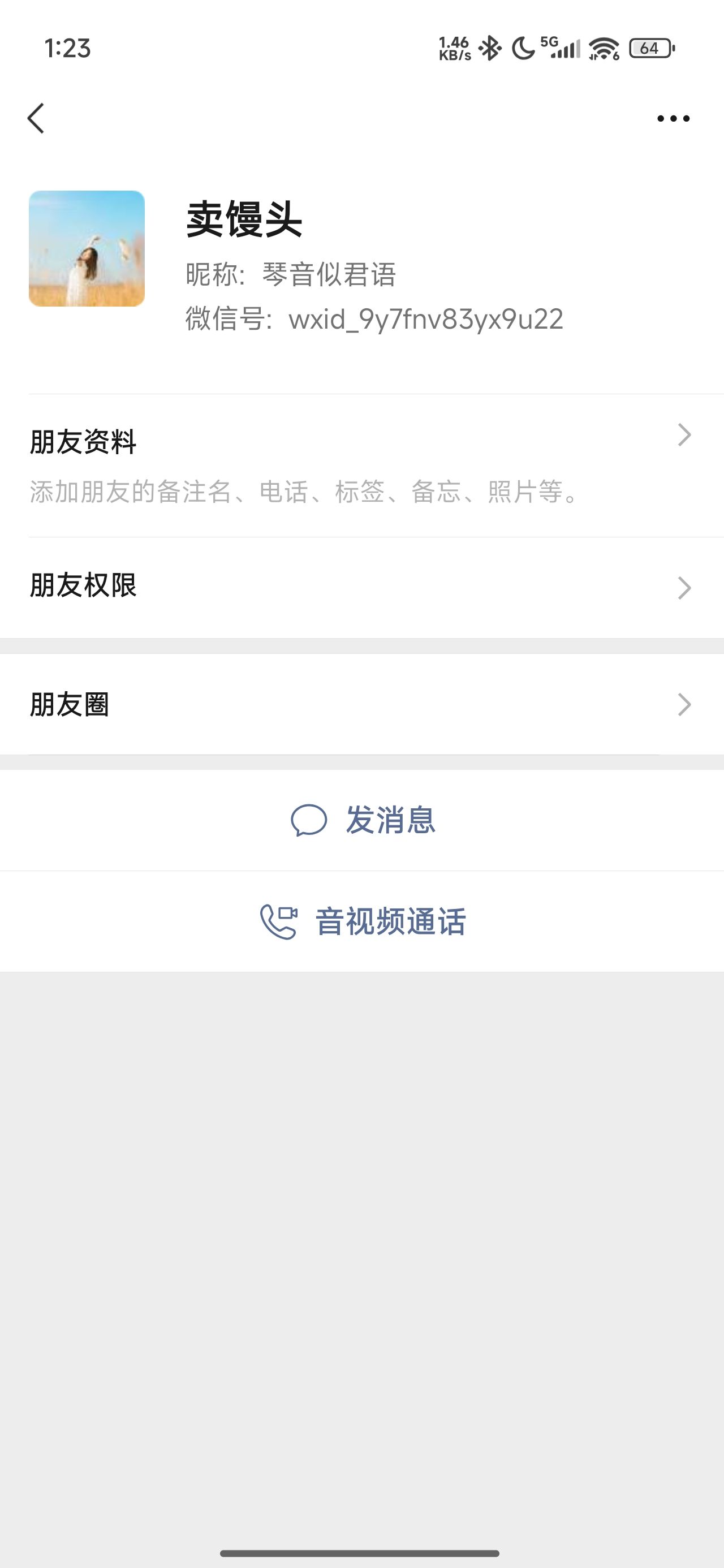Screen dimensions: 724x1568
Task: Open the three-dot more options menu
Action: (673, 119)
